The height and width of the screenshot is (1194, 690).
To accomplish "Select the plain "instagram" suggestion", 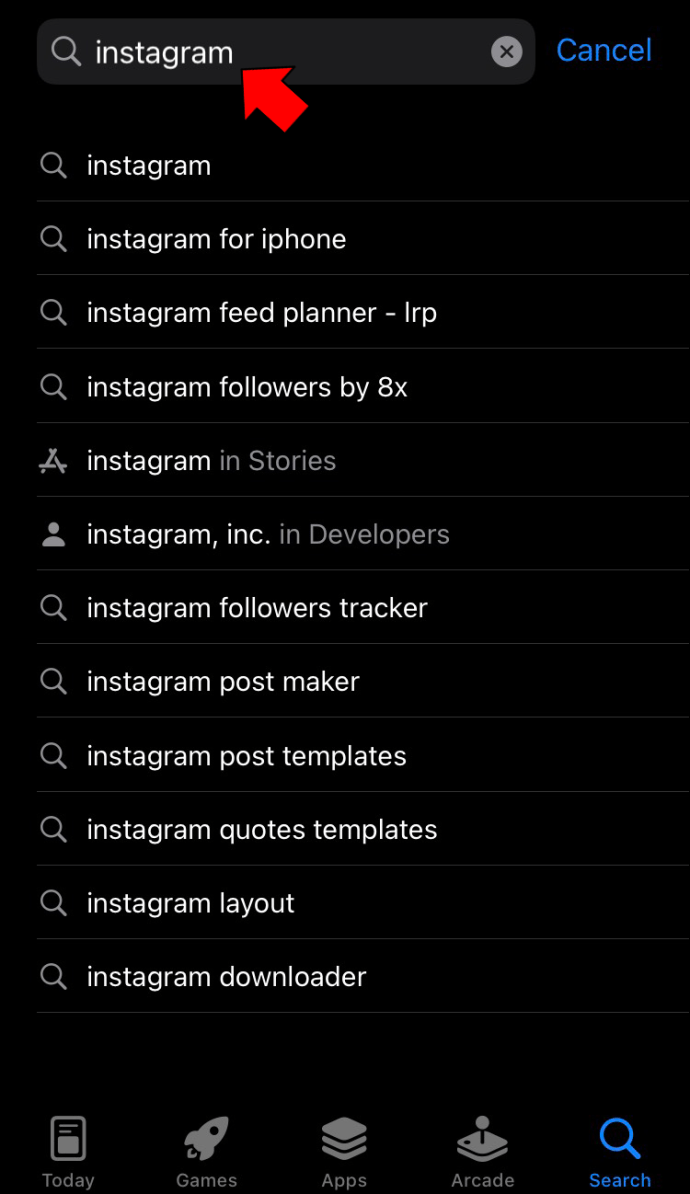I will pyautogui.click(x=363, y=165).
